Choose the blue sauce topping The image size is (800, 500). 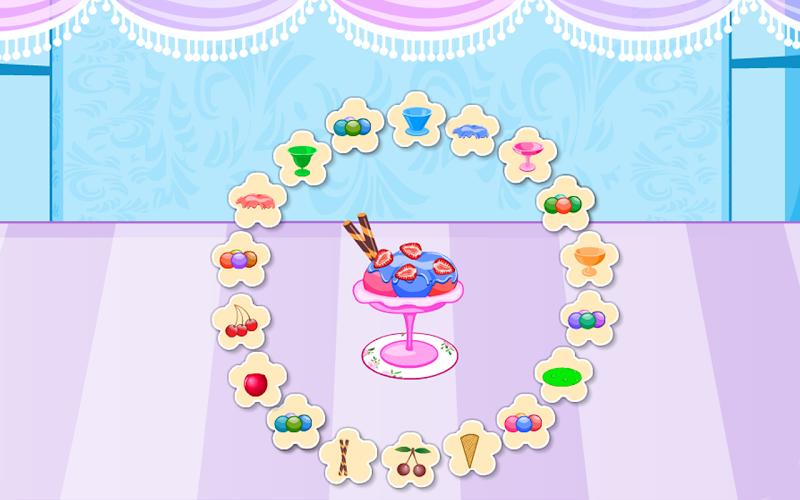(x=472, y=131)
